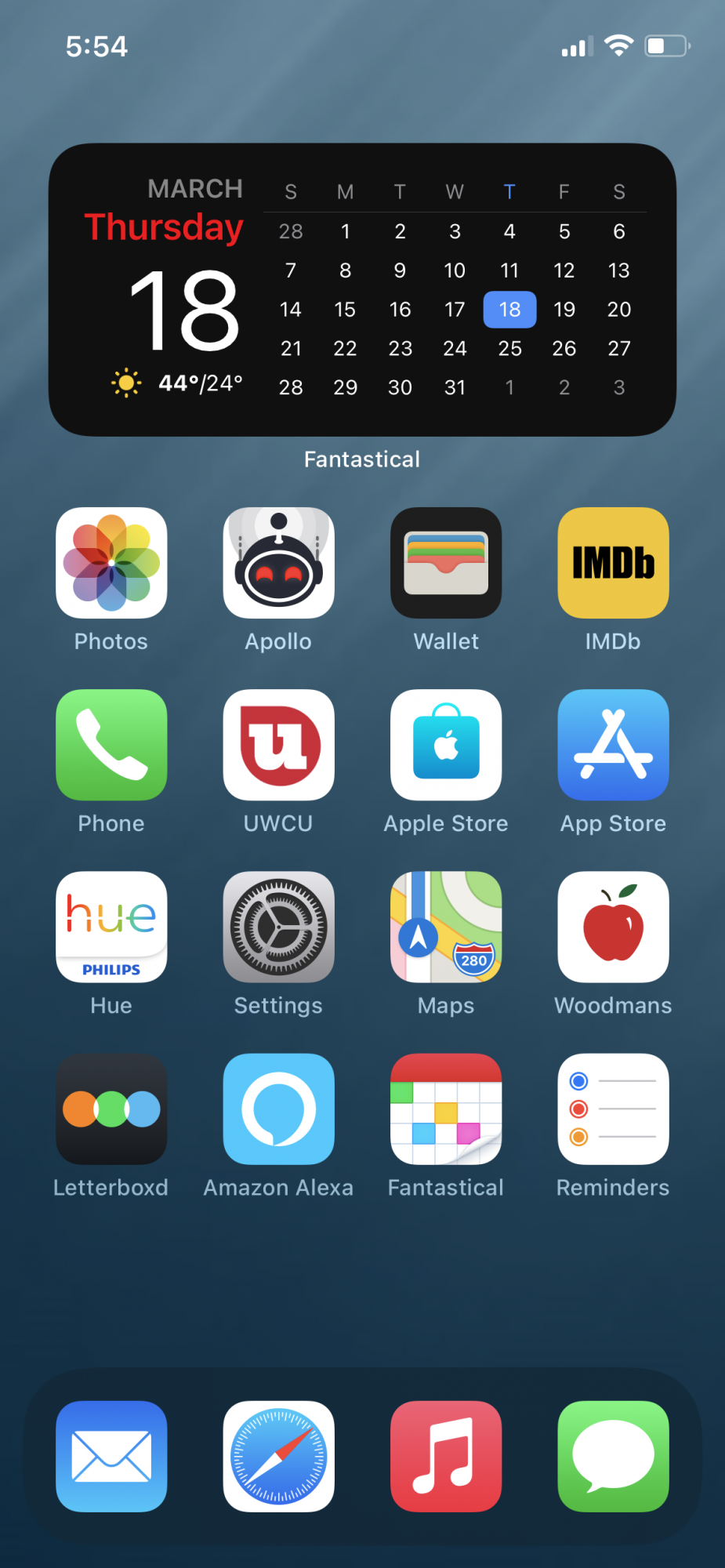The width and height of the screenshot is (725, 1568).
Task: Open Mail from the dock
Action: pos(111,1456)
